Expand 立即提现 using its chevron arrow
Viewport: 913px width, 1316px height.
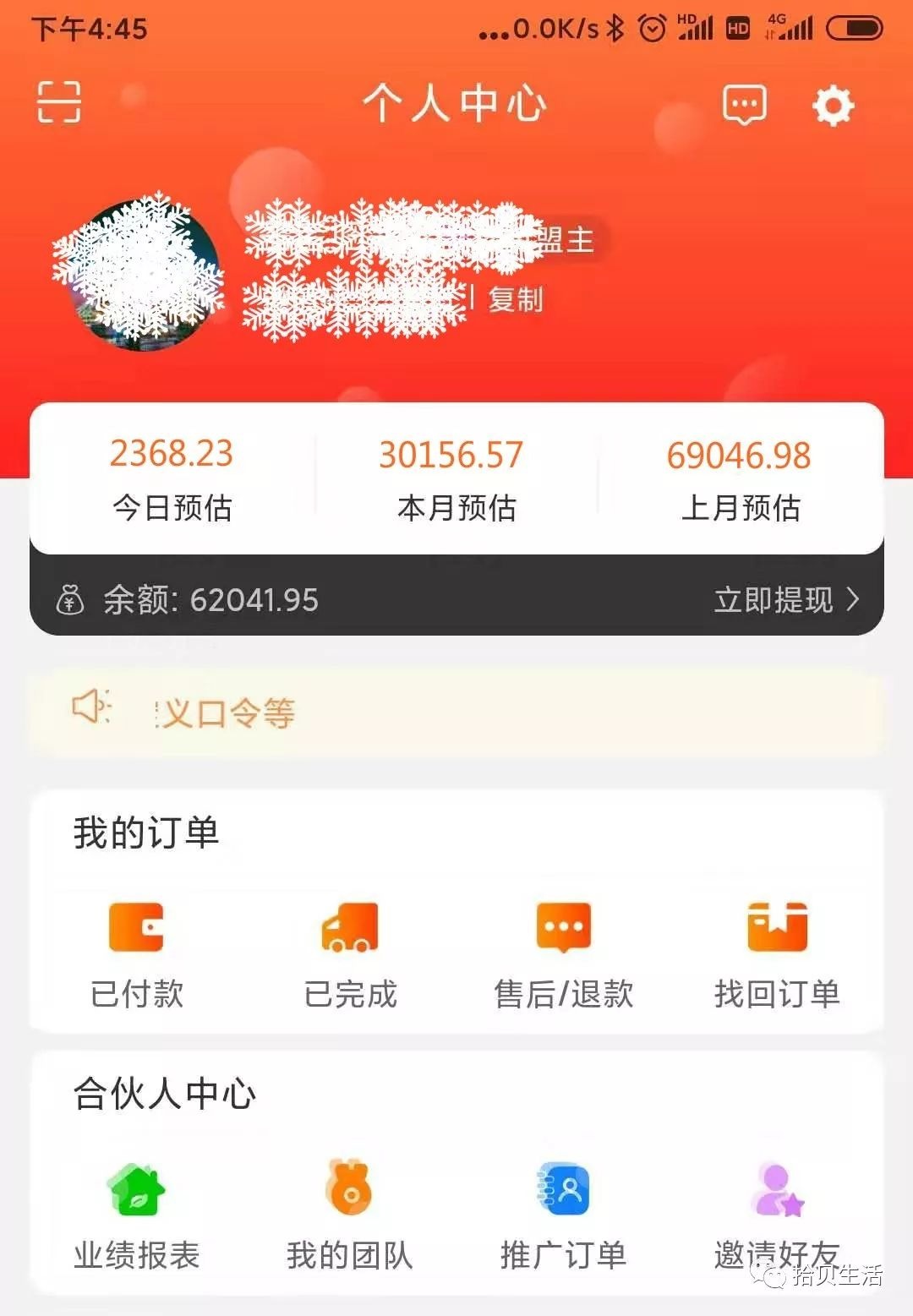(854, 600)
